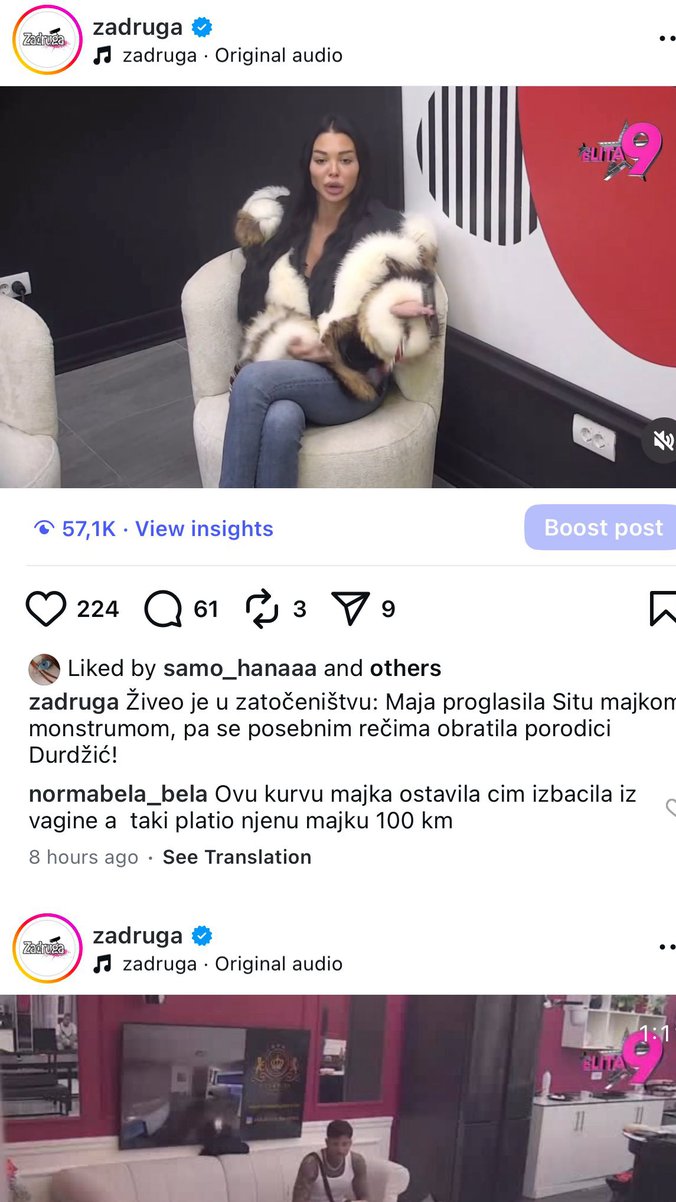Unmute the video sound

[661, 439]
